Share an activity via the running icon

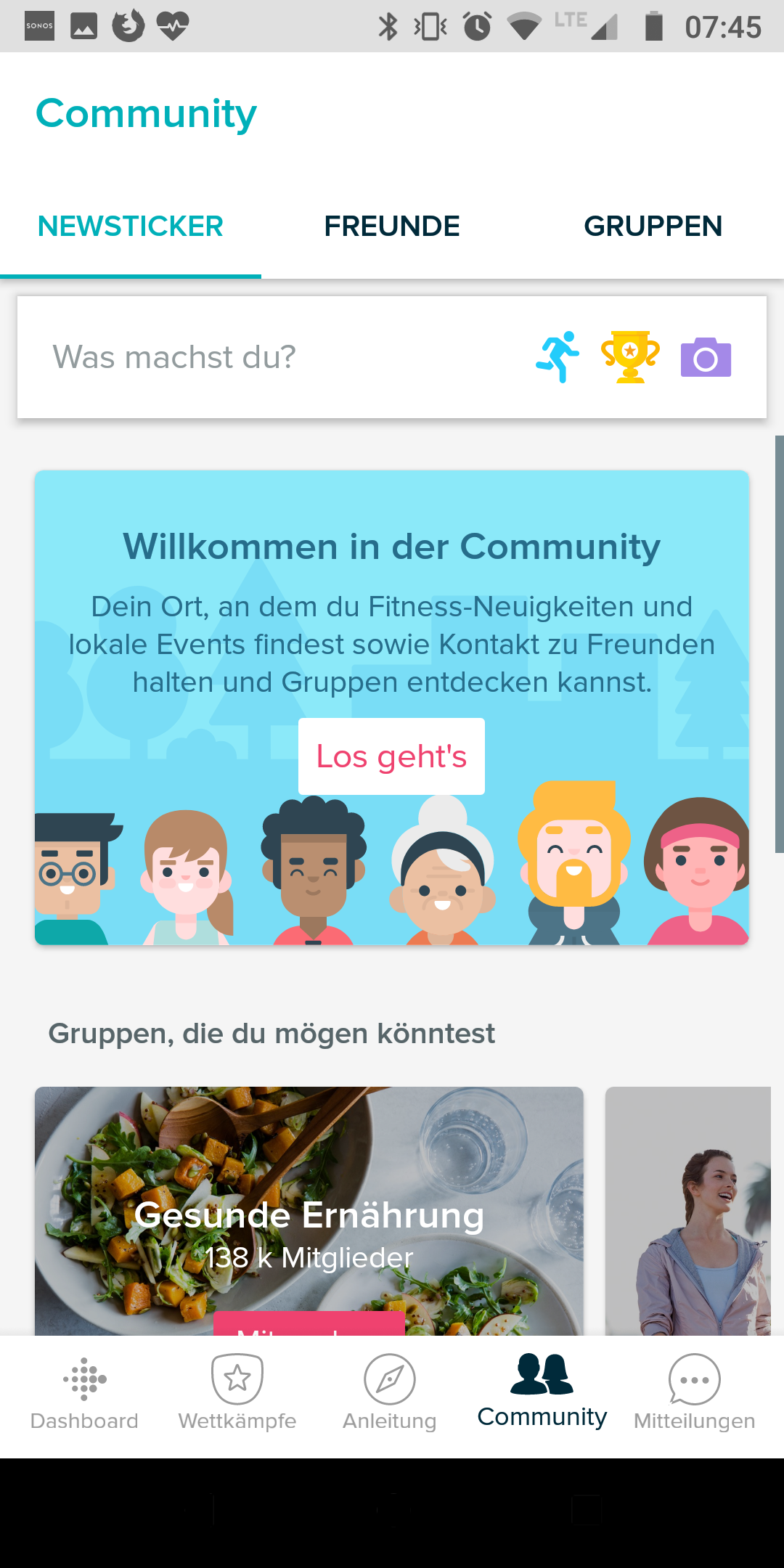coord(558,357)
